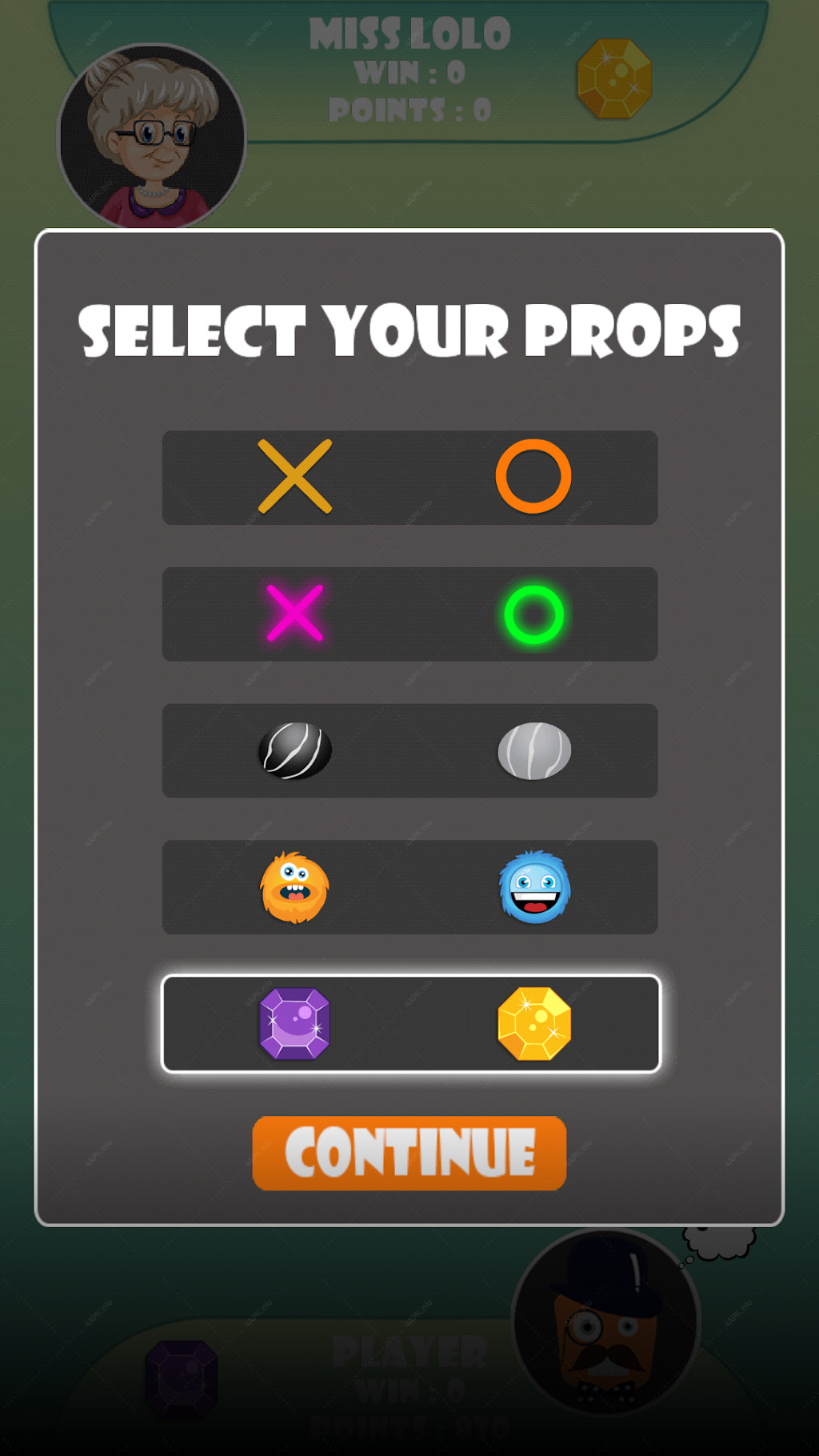Select the yellow X and orange O props
This screenshot has width=819, height=1456.
point(409,478)
